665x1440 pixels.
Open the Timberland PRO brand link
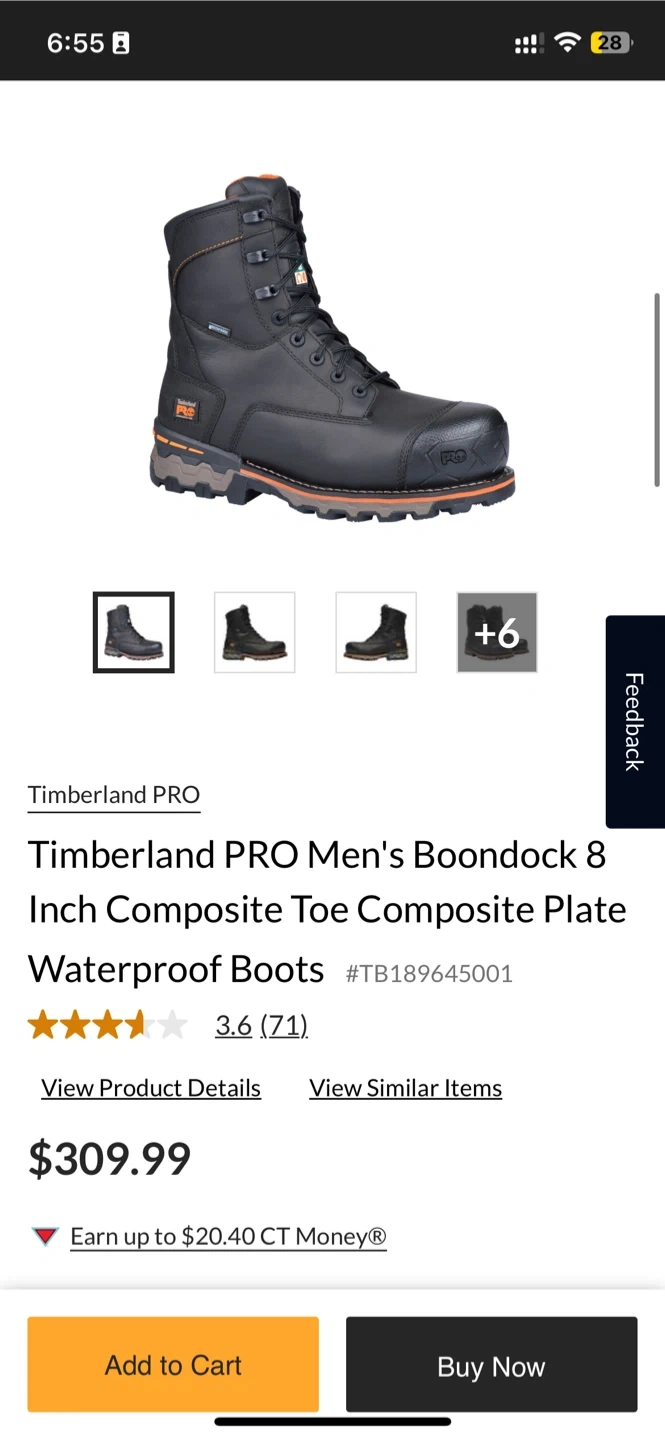(x=114, y=795)
